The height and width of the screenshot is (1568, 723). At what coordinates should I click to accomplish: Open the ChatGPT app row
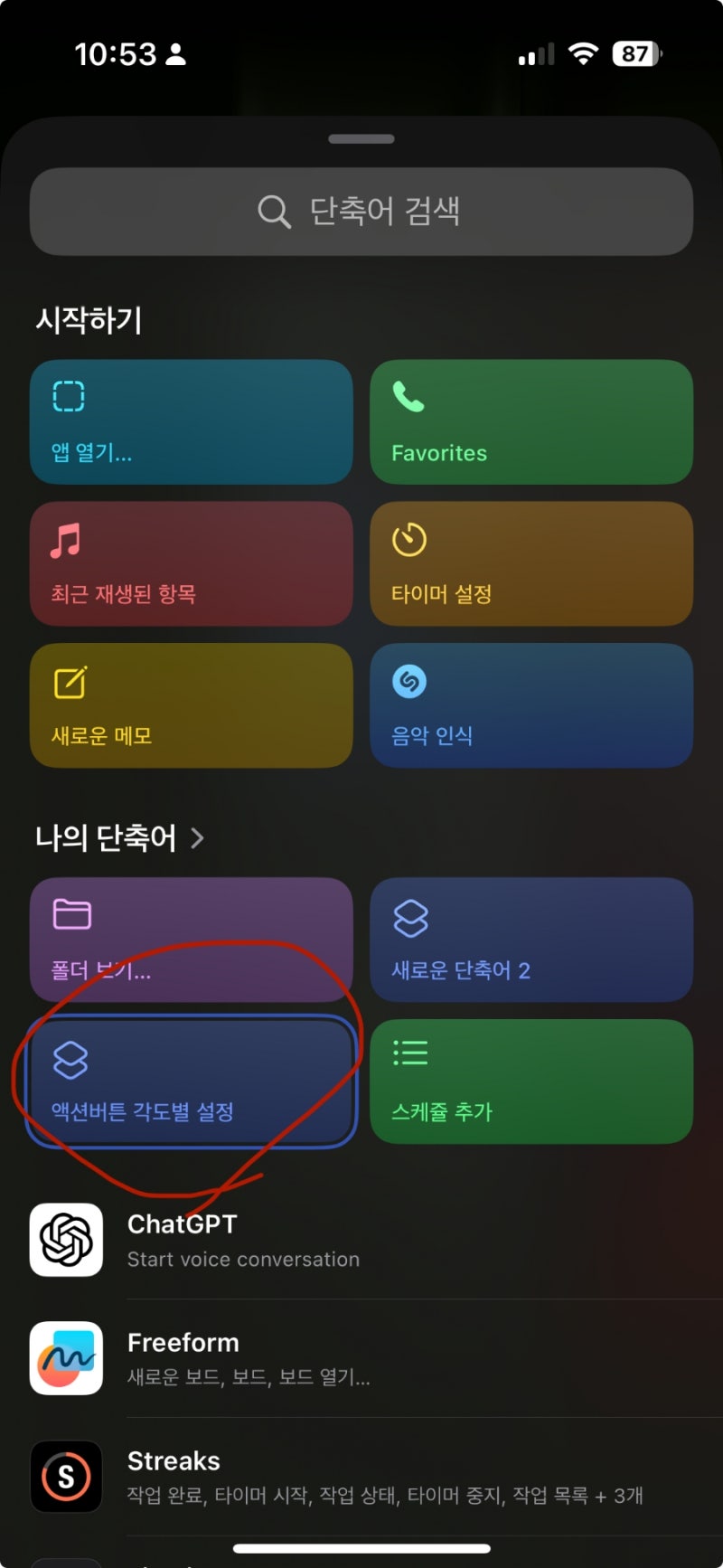click(361, 1240)
